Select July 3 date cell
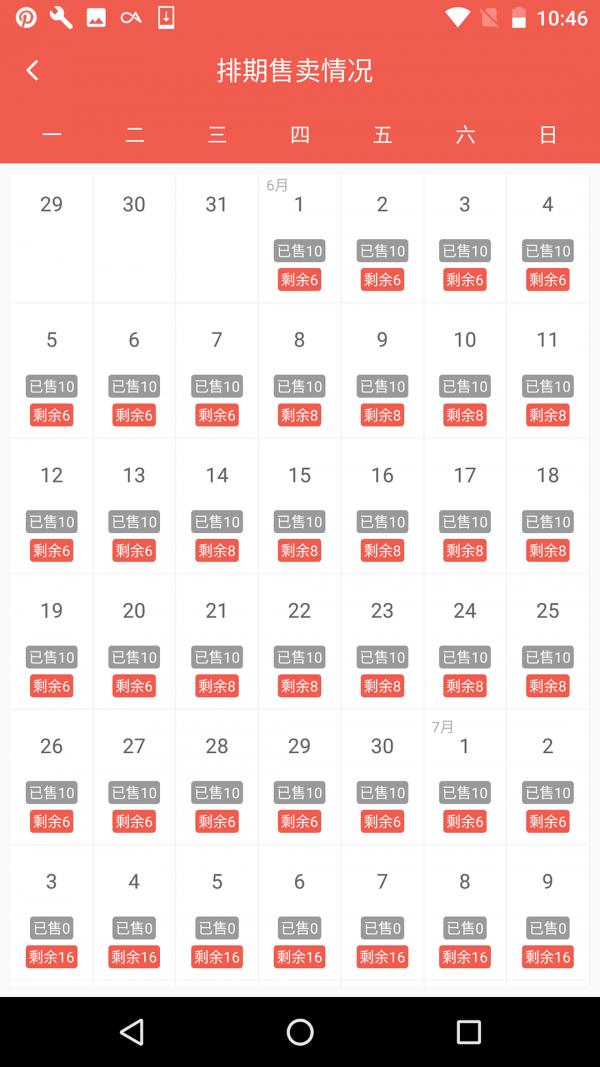600x1067 pixels. 52,913
